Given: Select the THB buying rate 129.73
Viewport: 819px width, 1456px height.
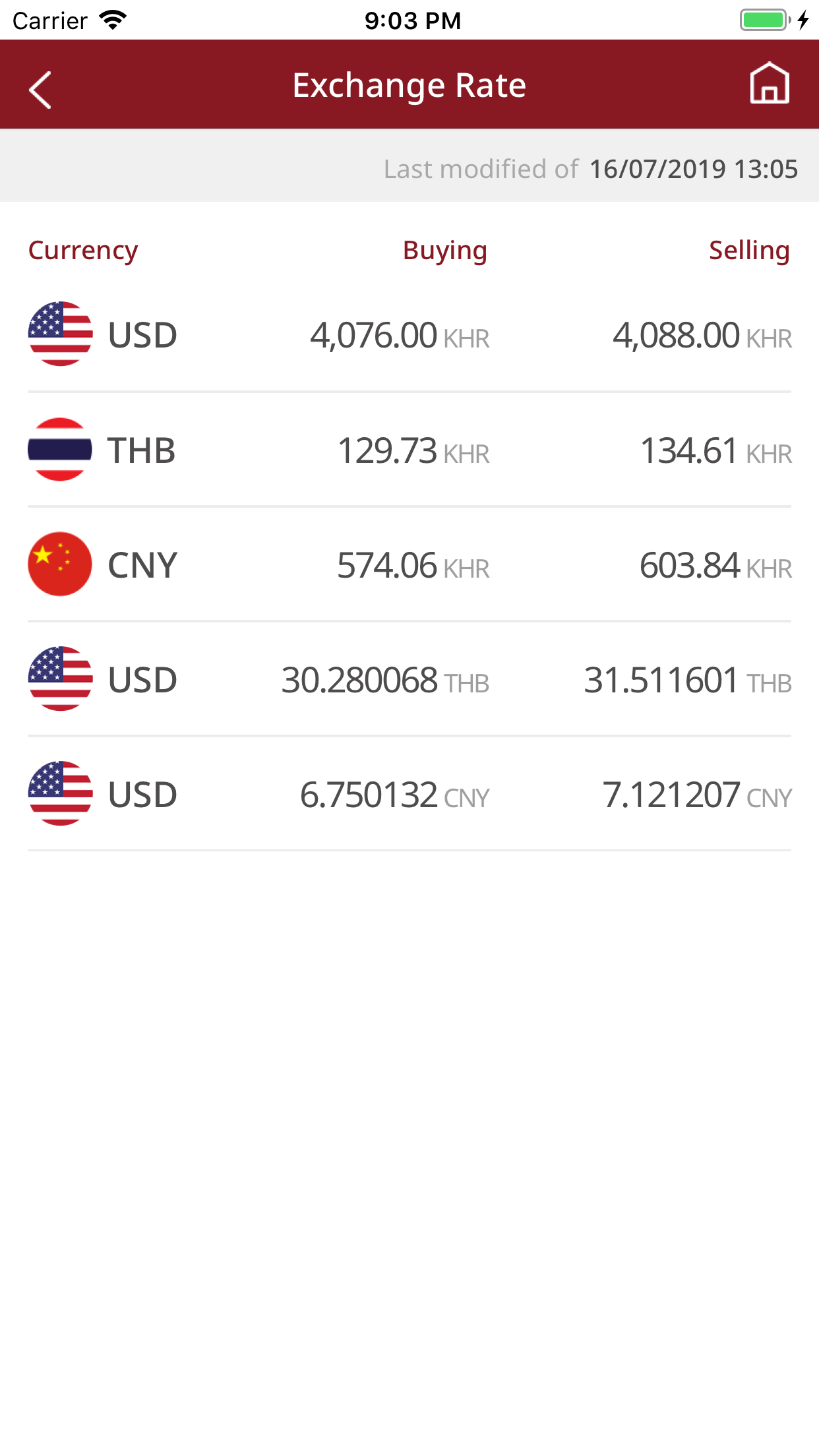Looking at the screenshot, I should [388, 450].
